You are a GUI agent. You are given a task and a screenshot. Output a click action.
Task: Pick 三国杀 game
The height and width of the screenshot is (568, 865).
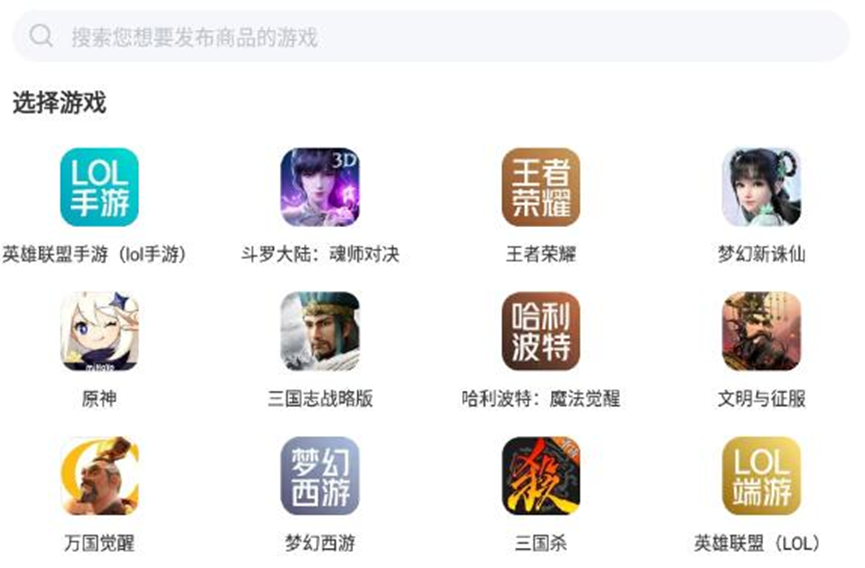(x=541, y=476)
